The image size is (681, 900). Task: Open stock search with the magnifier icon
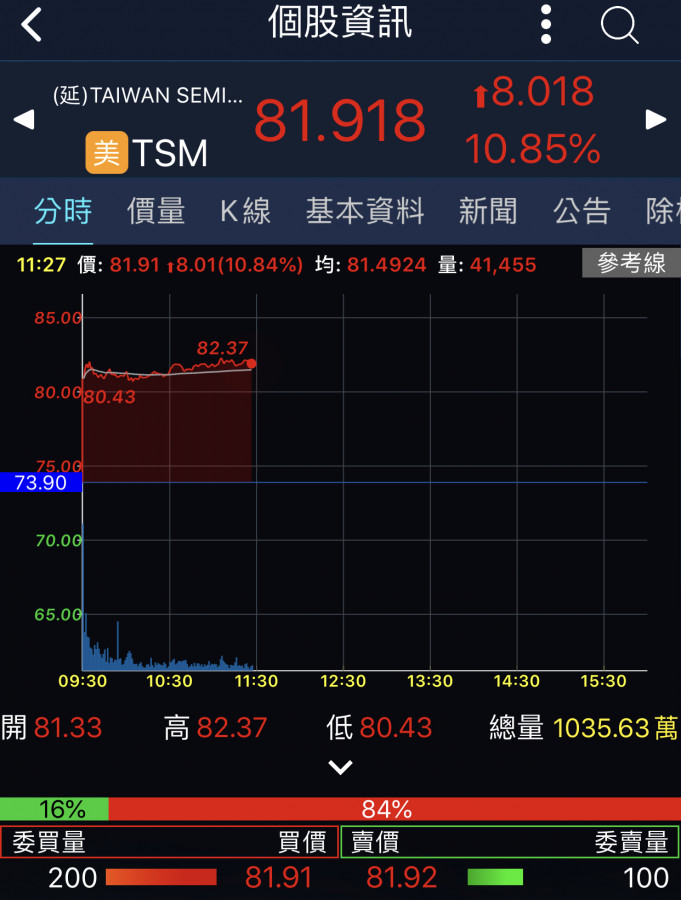click(x=619, y=25)
